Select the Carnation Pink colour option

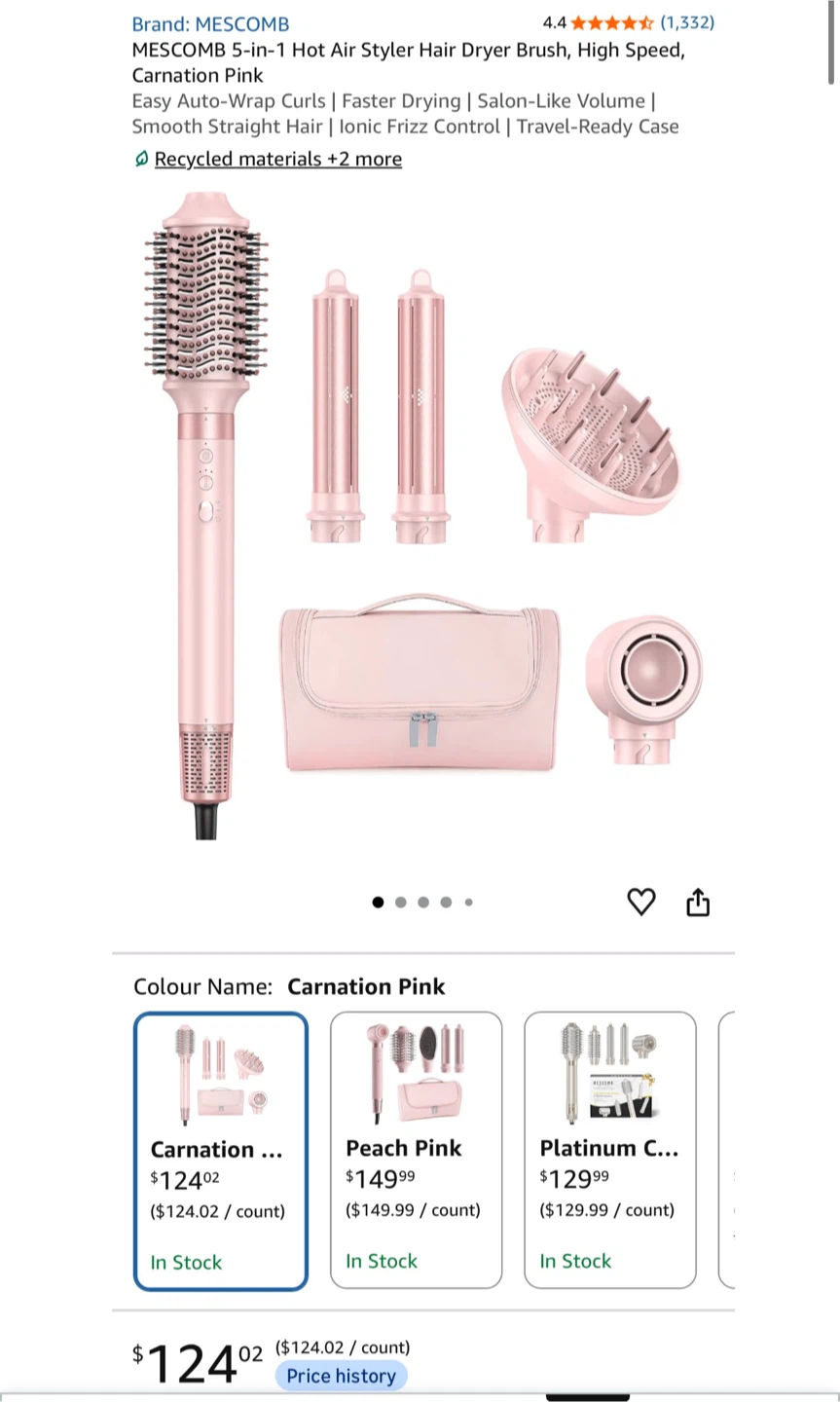point(221,1151)
